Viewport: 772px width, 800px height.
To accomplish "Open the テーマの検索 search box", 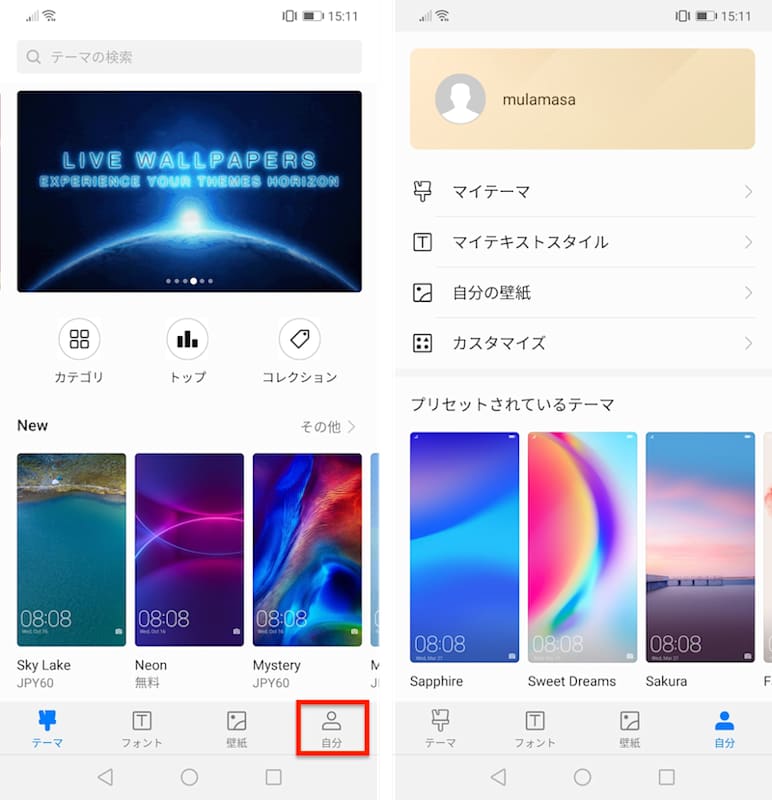I will pyautogui.click(x=189, y=57).
